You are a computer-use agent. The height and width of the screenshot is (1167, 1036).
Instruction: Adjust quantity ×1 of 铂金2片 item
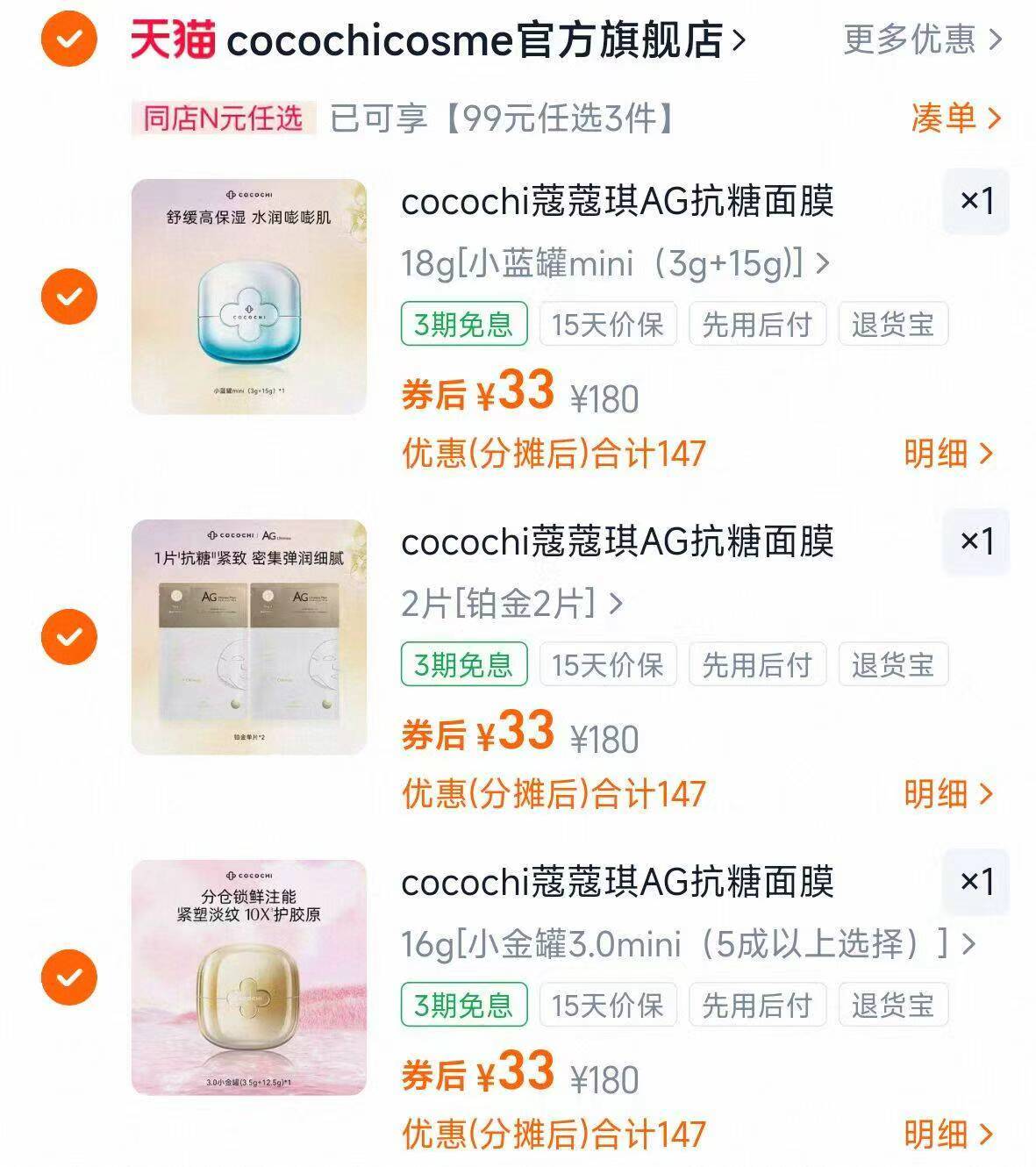point(975,541)
